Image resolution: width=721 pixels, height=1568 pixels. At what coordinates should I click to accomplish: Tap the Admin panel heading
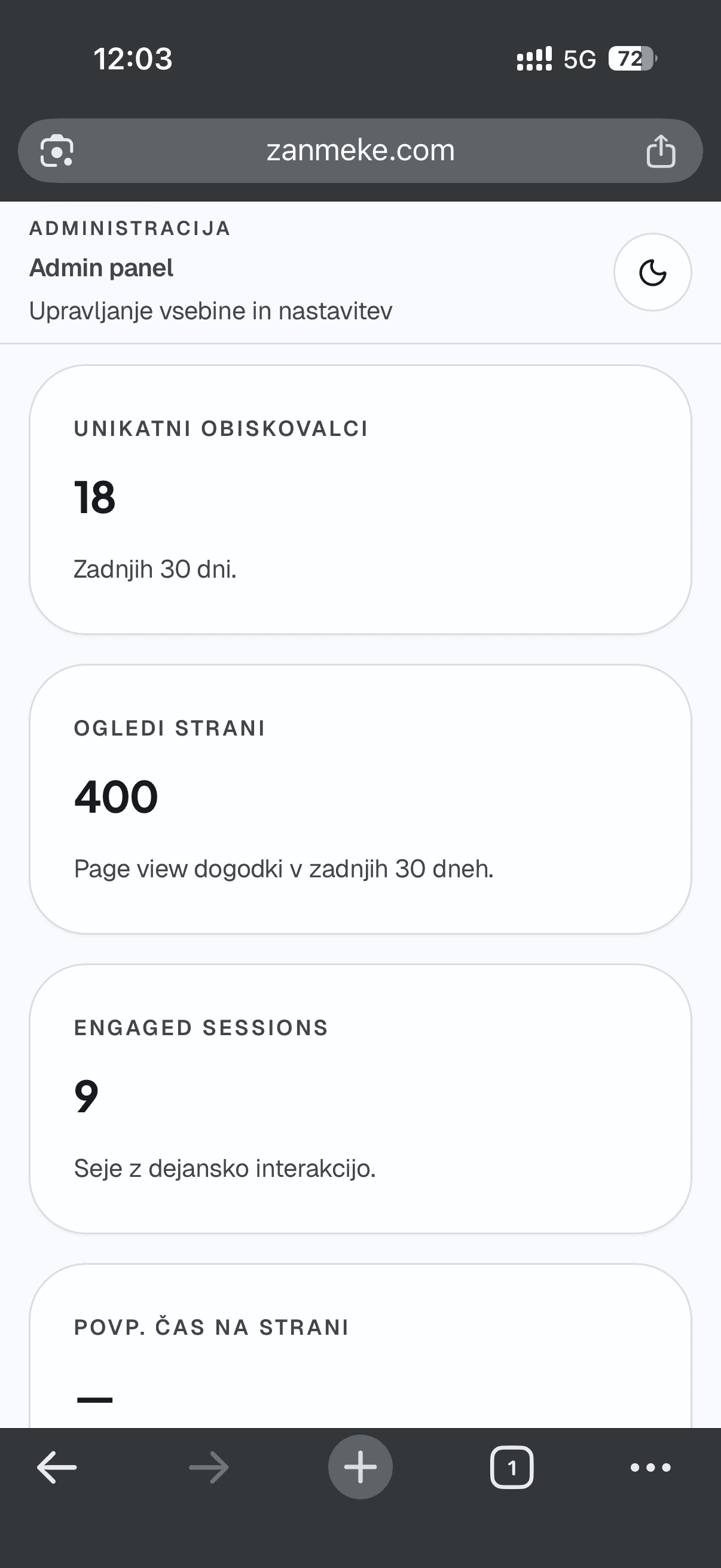click(101, 267)
